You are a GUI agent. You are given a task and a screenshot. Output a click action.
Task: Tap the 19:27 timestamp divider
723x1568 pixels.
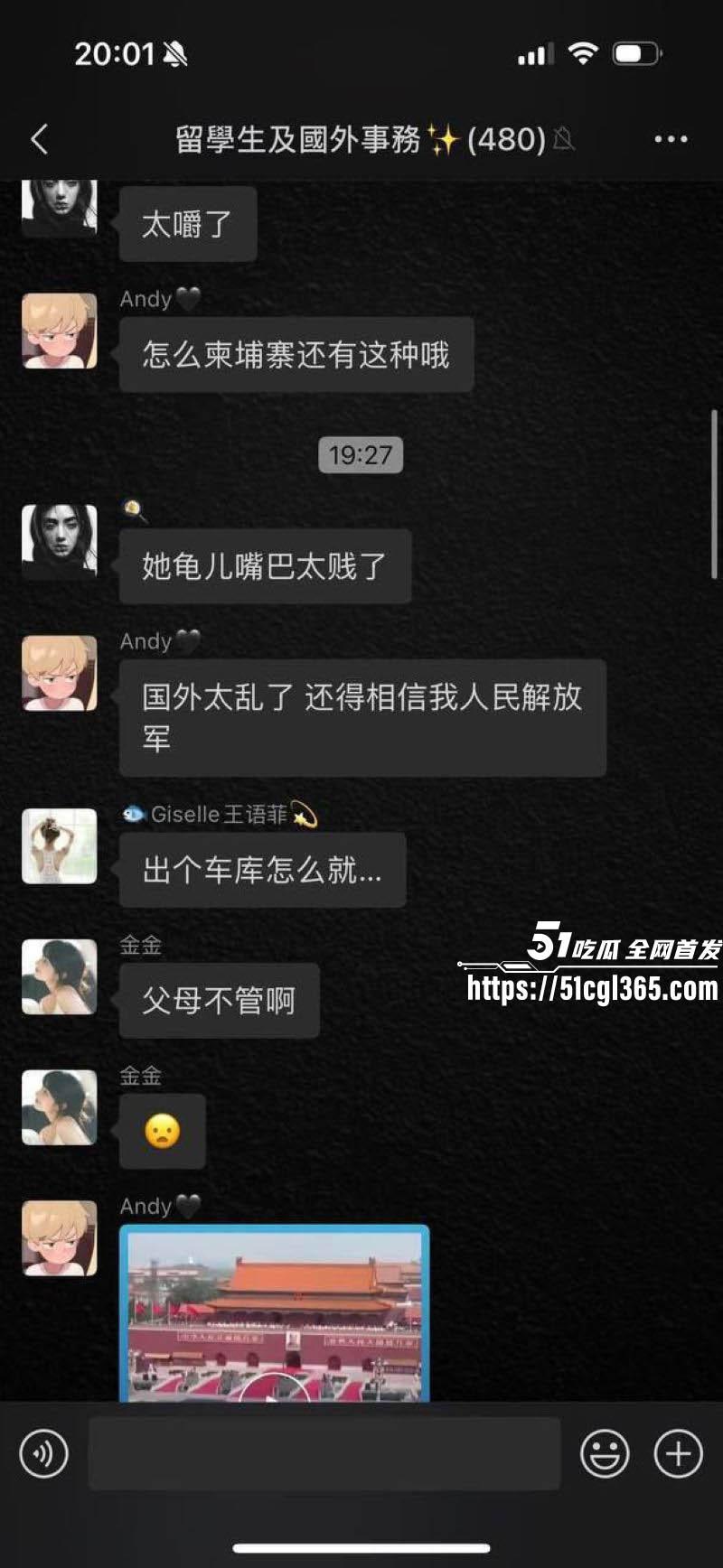pos(361,455)
